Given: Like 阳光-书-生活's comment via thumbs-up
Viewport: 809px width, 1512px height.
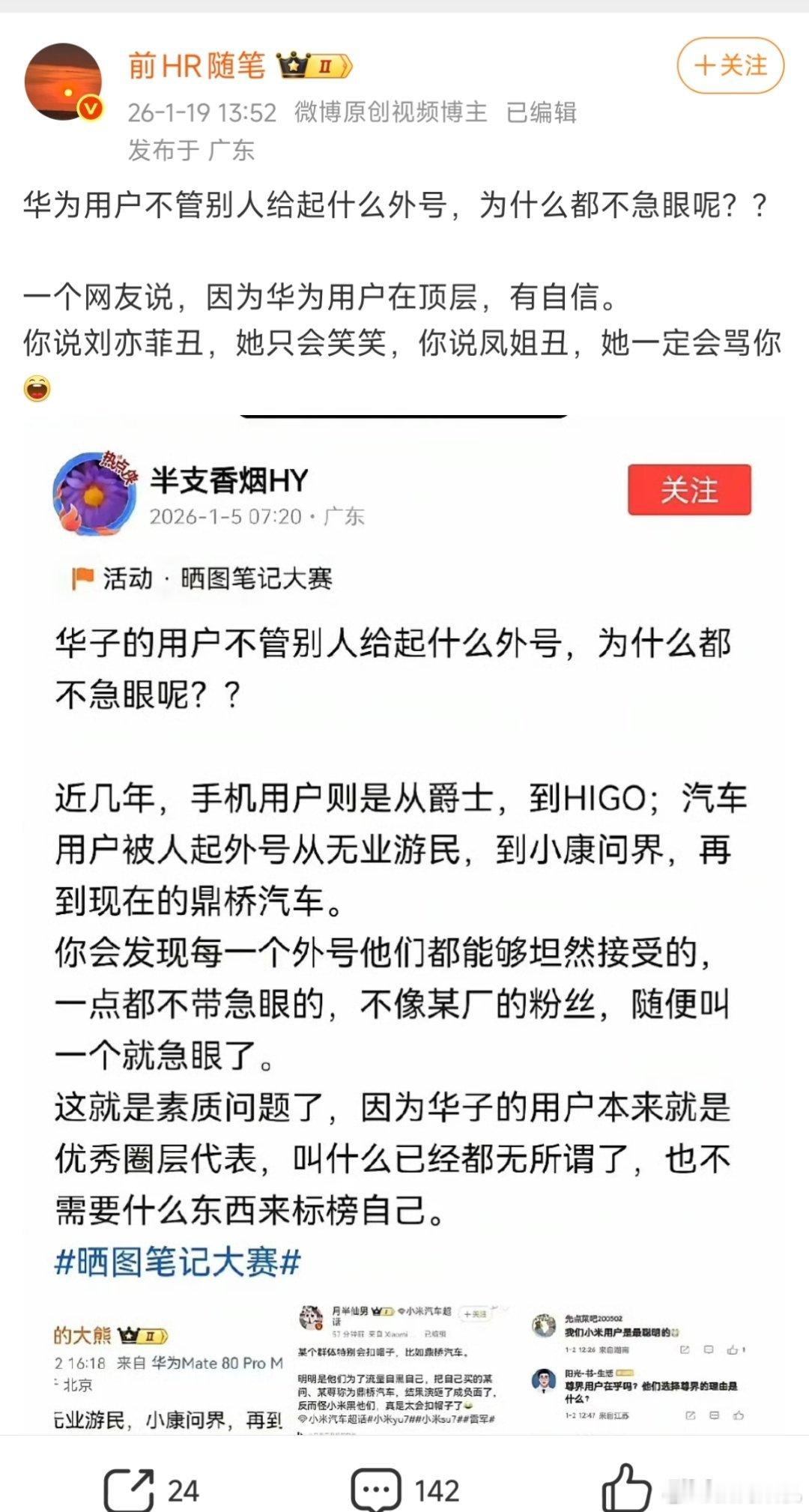Looking at the screenshot, I should [739, 1417].
